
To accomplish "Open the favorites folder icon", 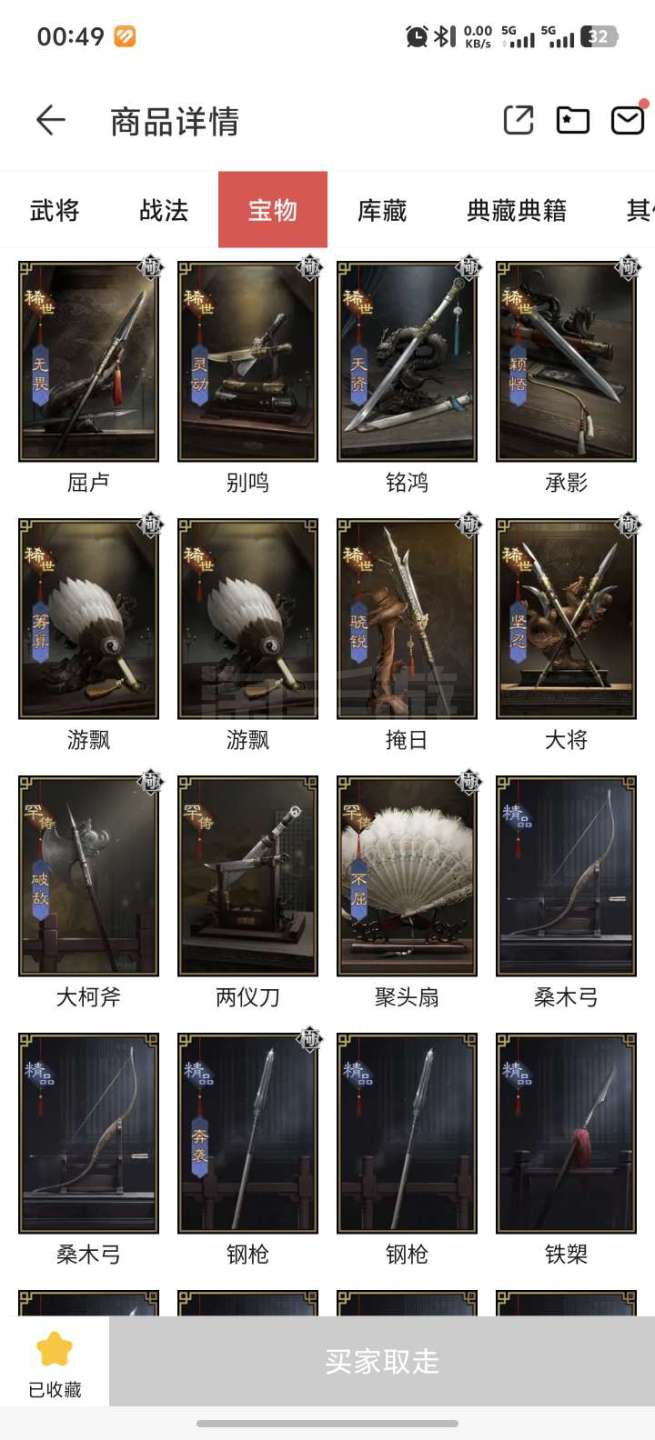I will tap(573, 120).
